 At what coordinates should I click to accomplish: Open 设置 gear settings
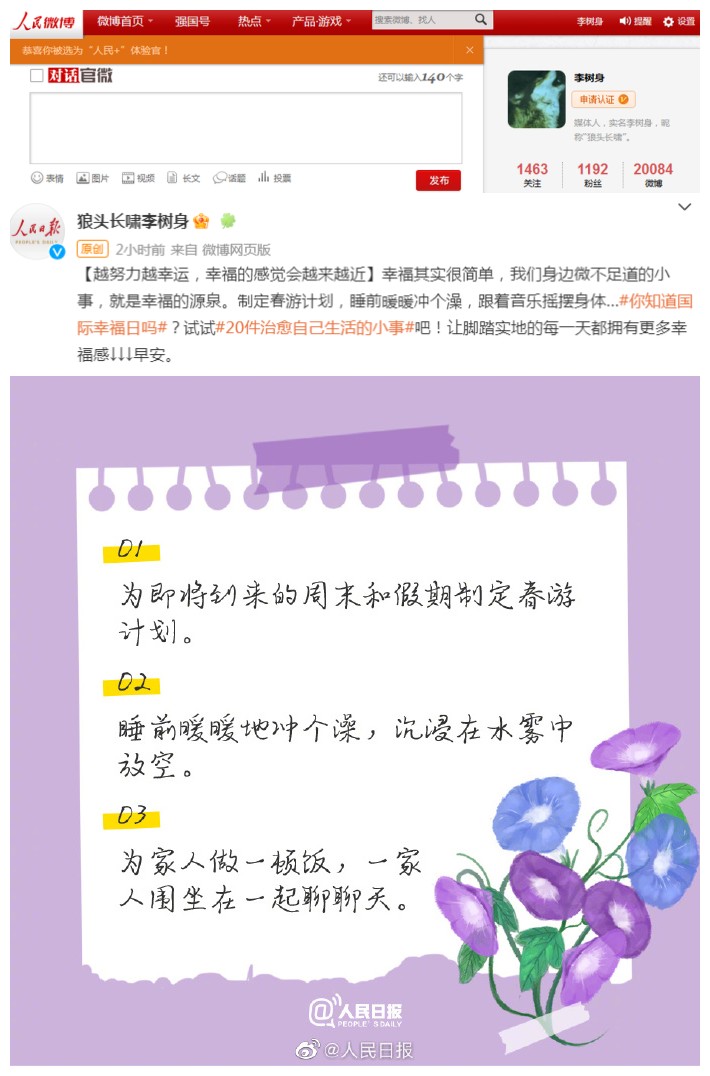(x=679, y=21)
